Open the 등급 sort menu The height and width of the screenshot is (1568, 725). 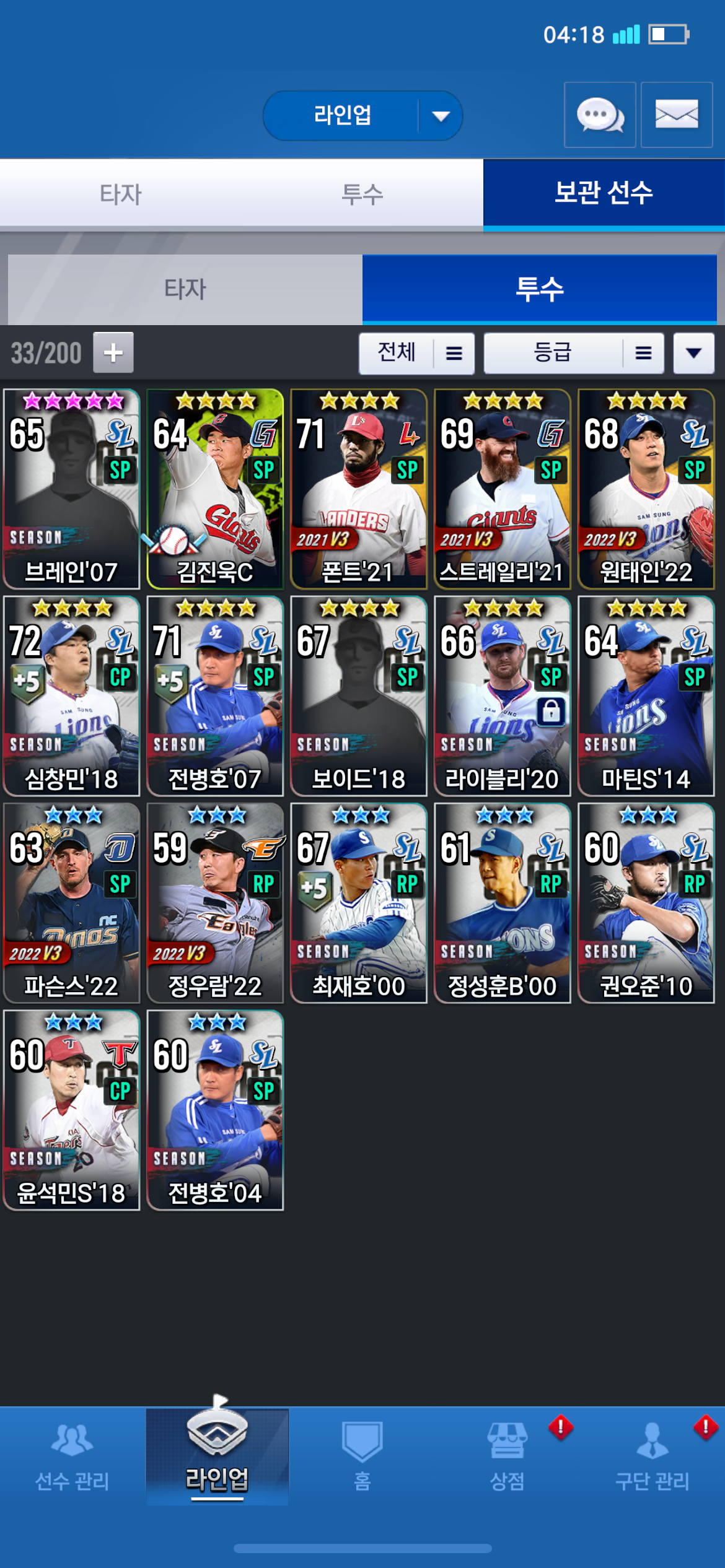pyautogui.click(x=573, y=353)
